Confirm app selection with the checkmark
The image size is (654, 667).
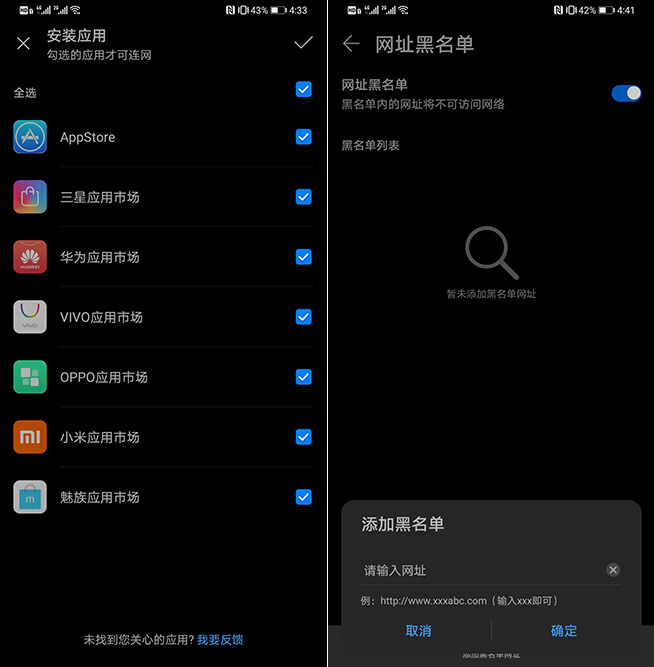303,43
